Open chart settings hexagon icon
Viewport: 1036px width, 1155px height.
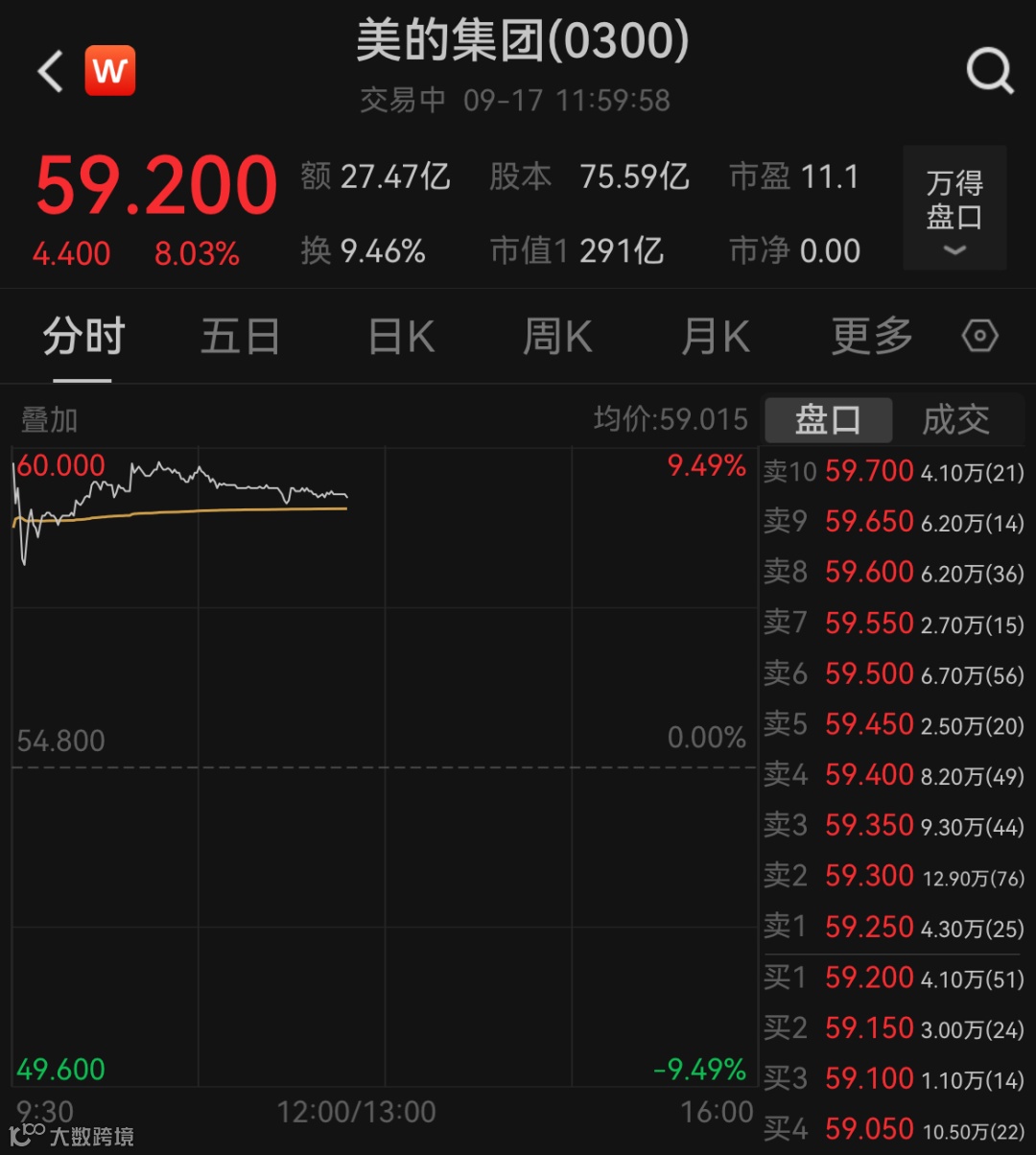tap(979, 337)
